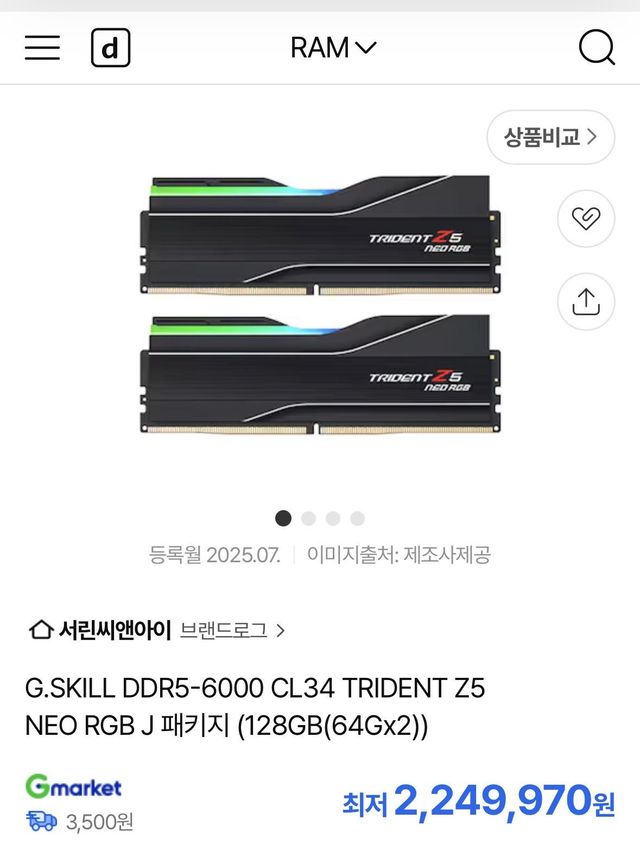This screenshot has width=640, height=852.
Task: Open the hamburger menu
Action: coord(42,47)
